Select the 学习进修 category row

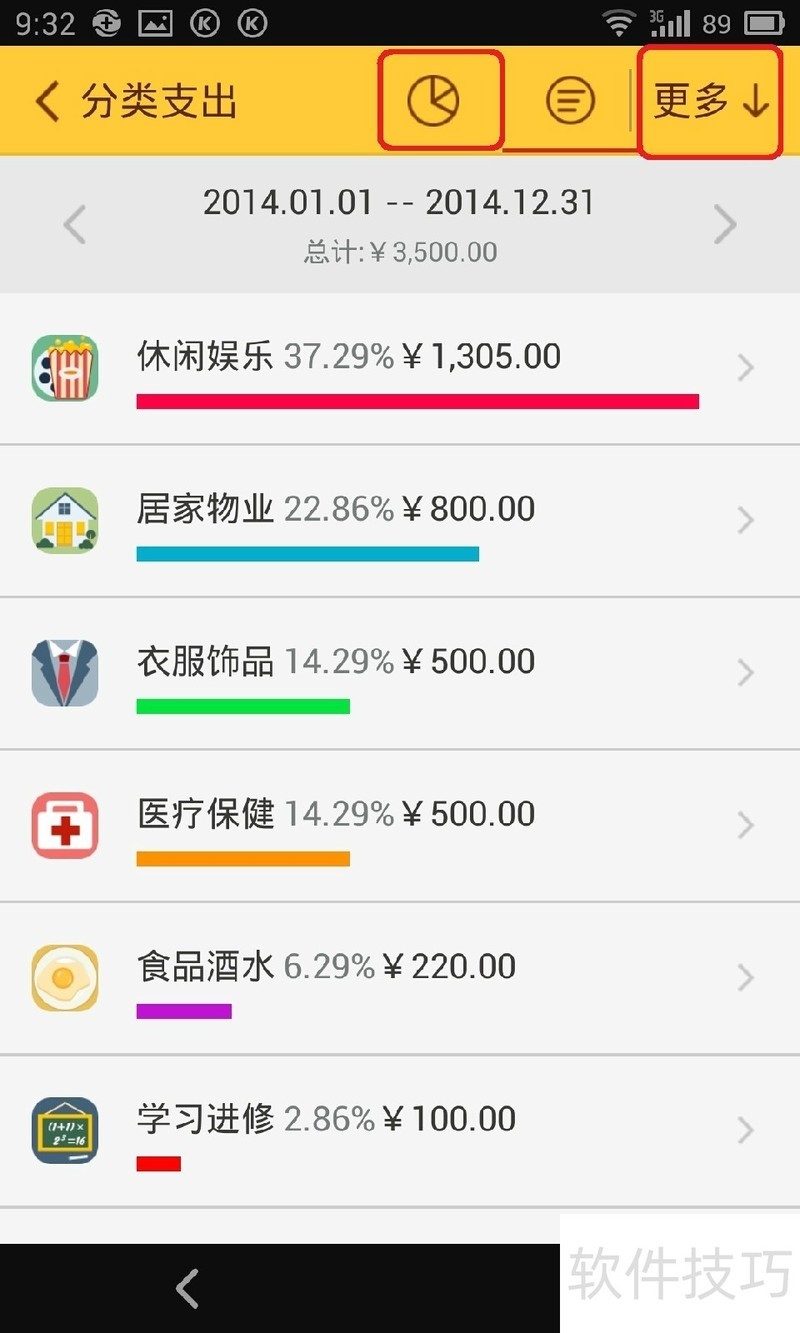pyautogui.click(x=400, y=1130)
